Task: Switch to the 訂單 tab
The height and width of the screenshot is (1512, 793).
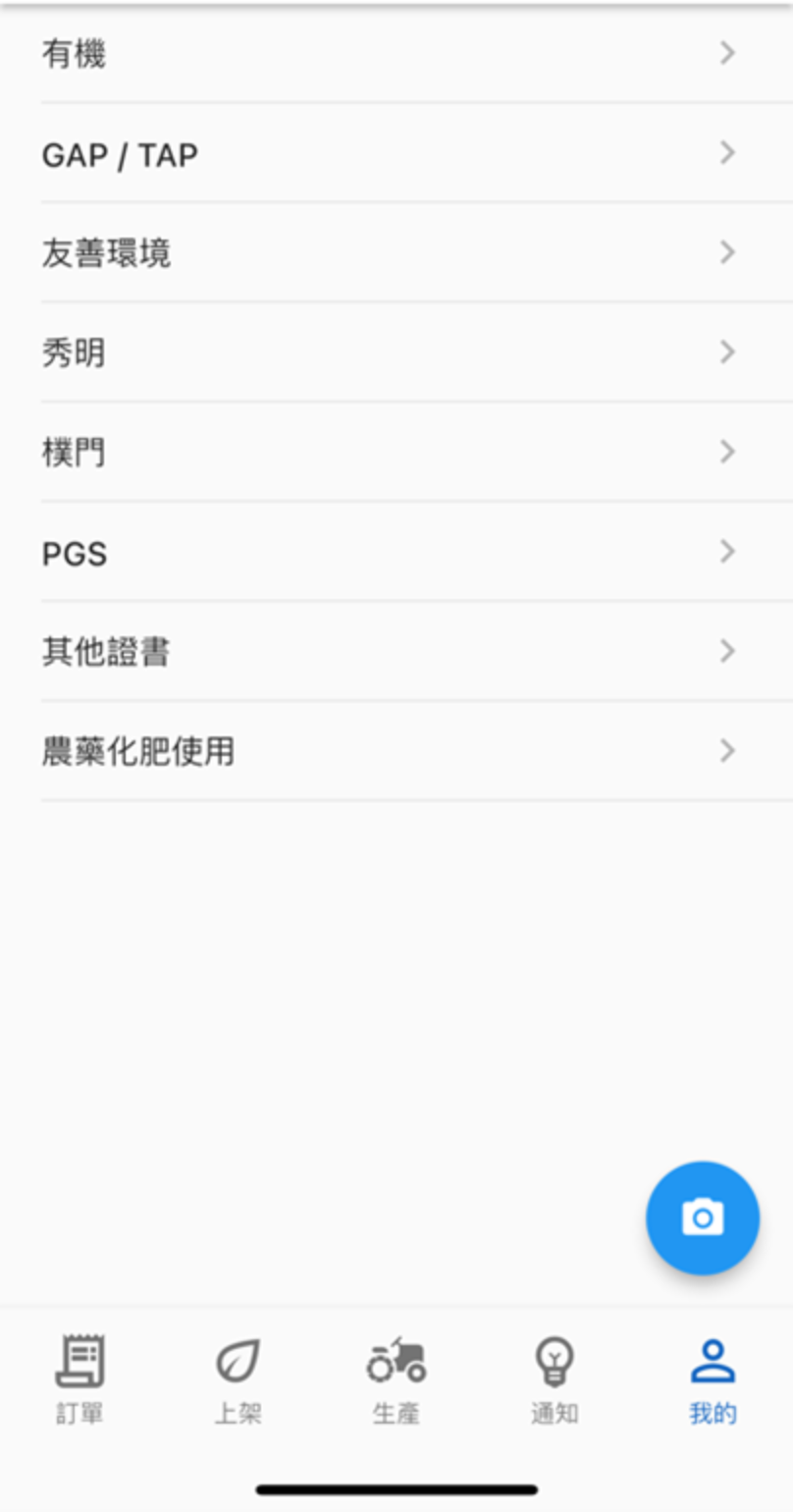Action: [x=79, y=1379]
